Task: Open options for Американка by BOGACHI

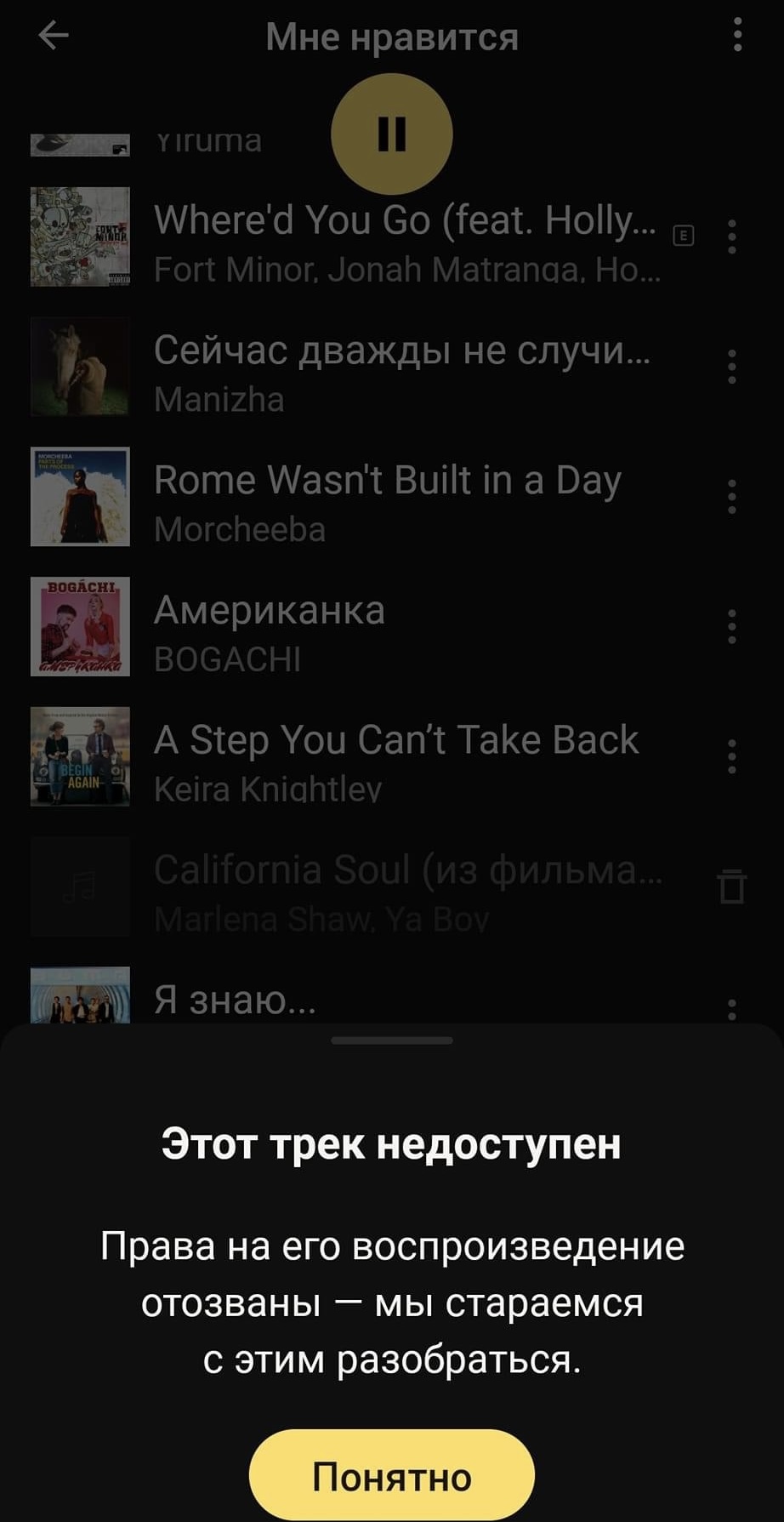Action: 731,626
